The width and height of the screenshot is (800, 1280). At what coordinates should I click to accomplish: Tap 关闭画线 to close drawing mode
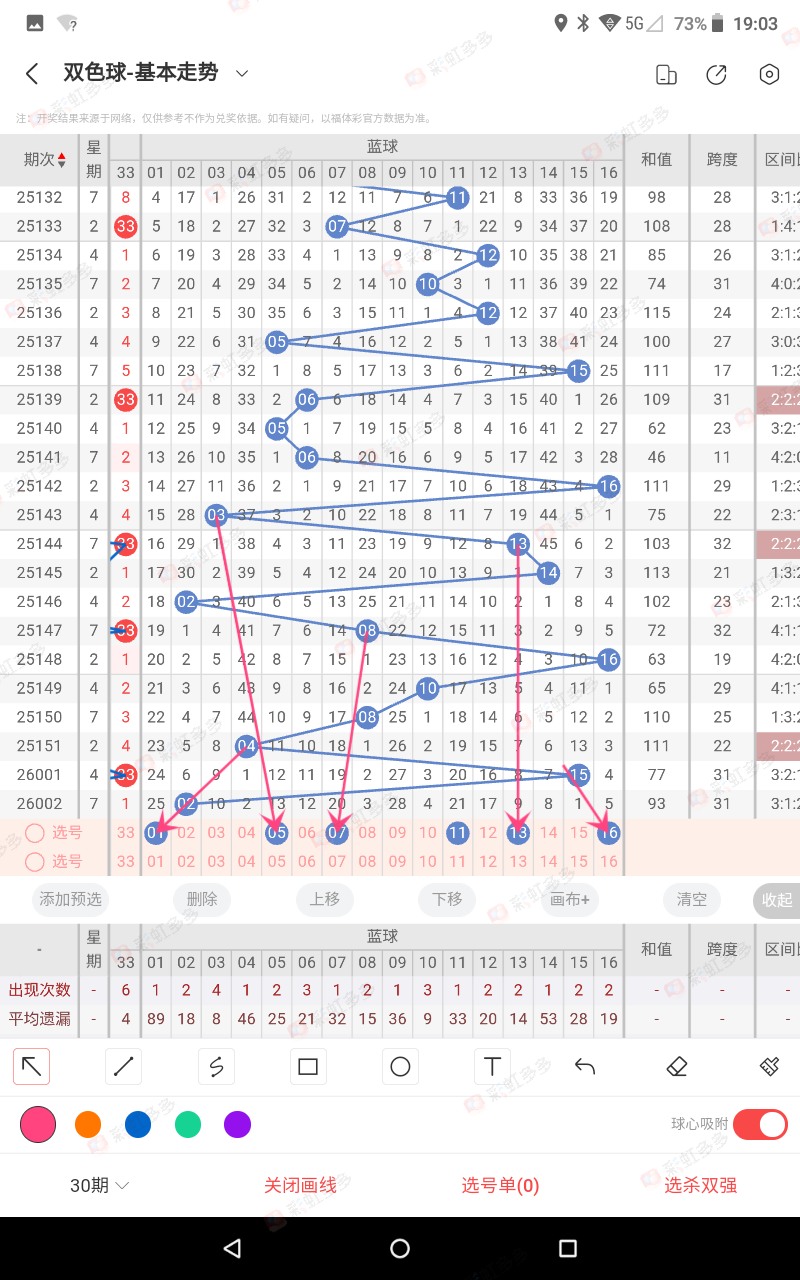300,1185
